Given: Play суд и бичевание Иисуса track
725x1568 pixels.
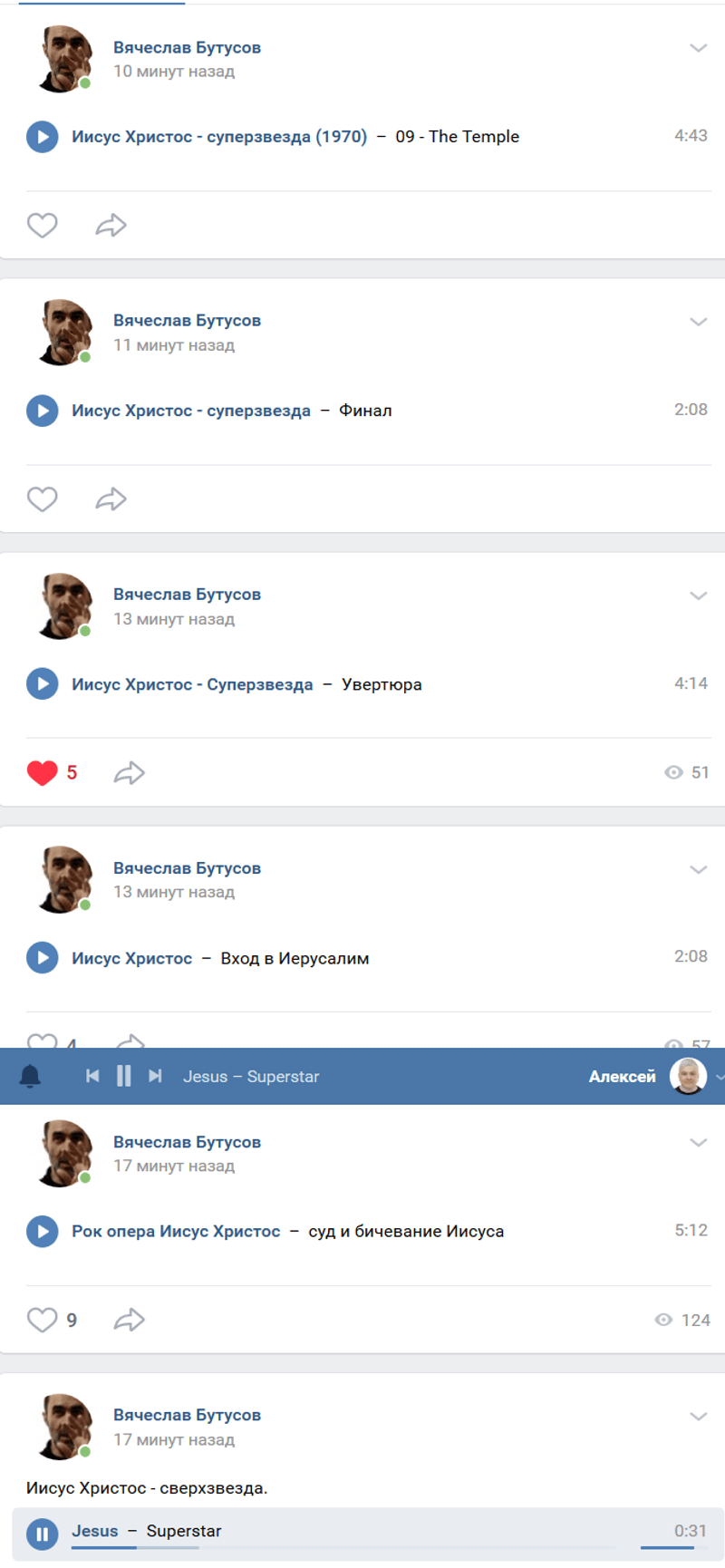Looking at the screenshot, I should coord(42,1232).
